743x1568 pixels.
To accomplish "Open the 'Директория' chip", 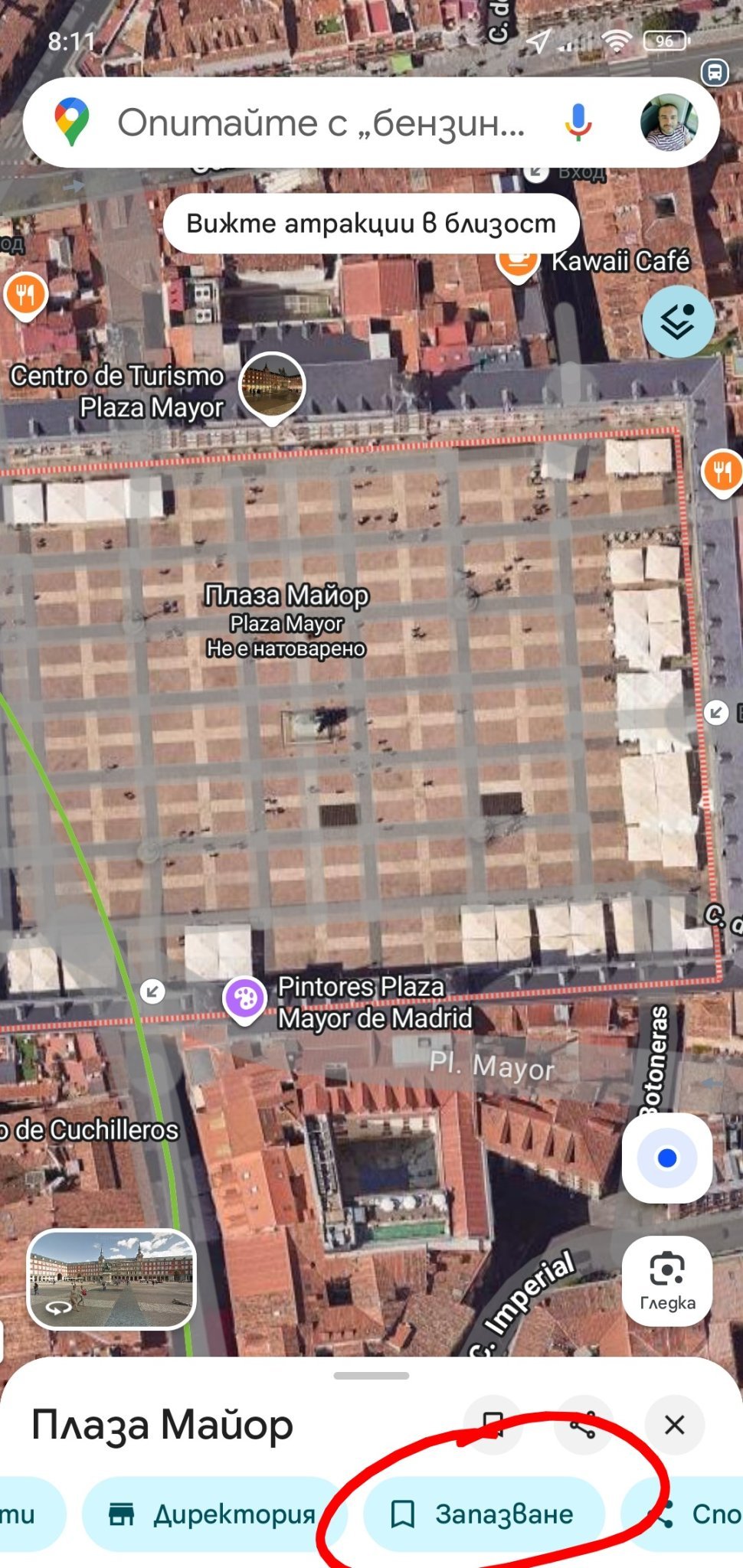I will point(213,1514).
